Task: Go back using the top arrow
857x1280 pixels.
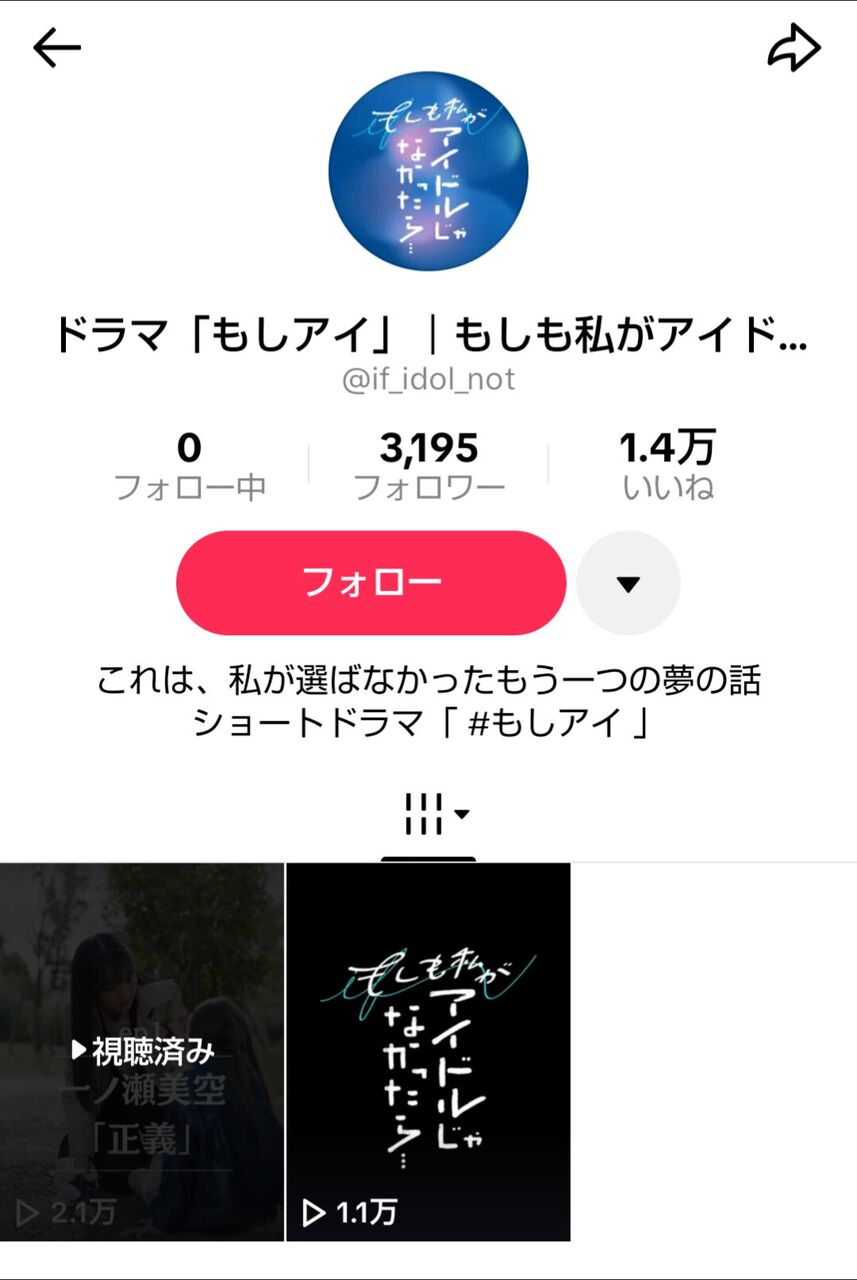Action: coord(56,48)
